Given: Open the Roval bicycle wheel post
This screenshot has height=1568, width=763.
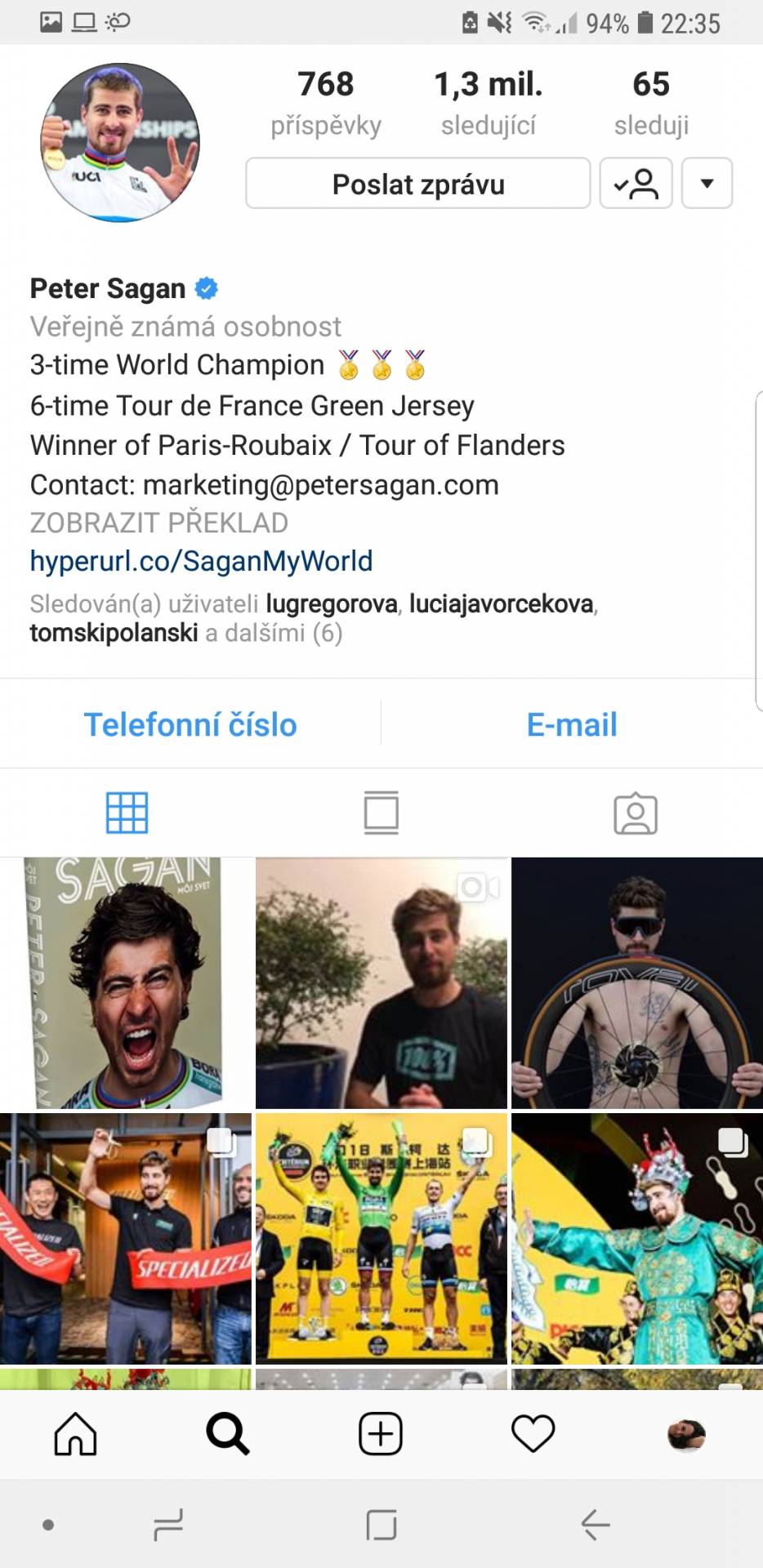Looking at the screenshot, I should coord(637,982).
